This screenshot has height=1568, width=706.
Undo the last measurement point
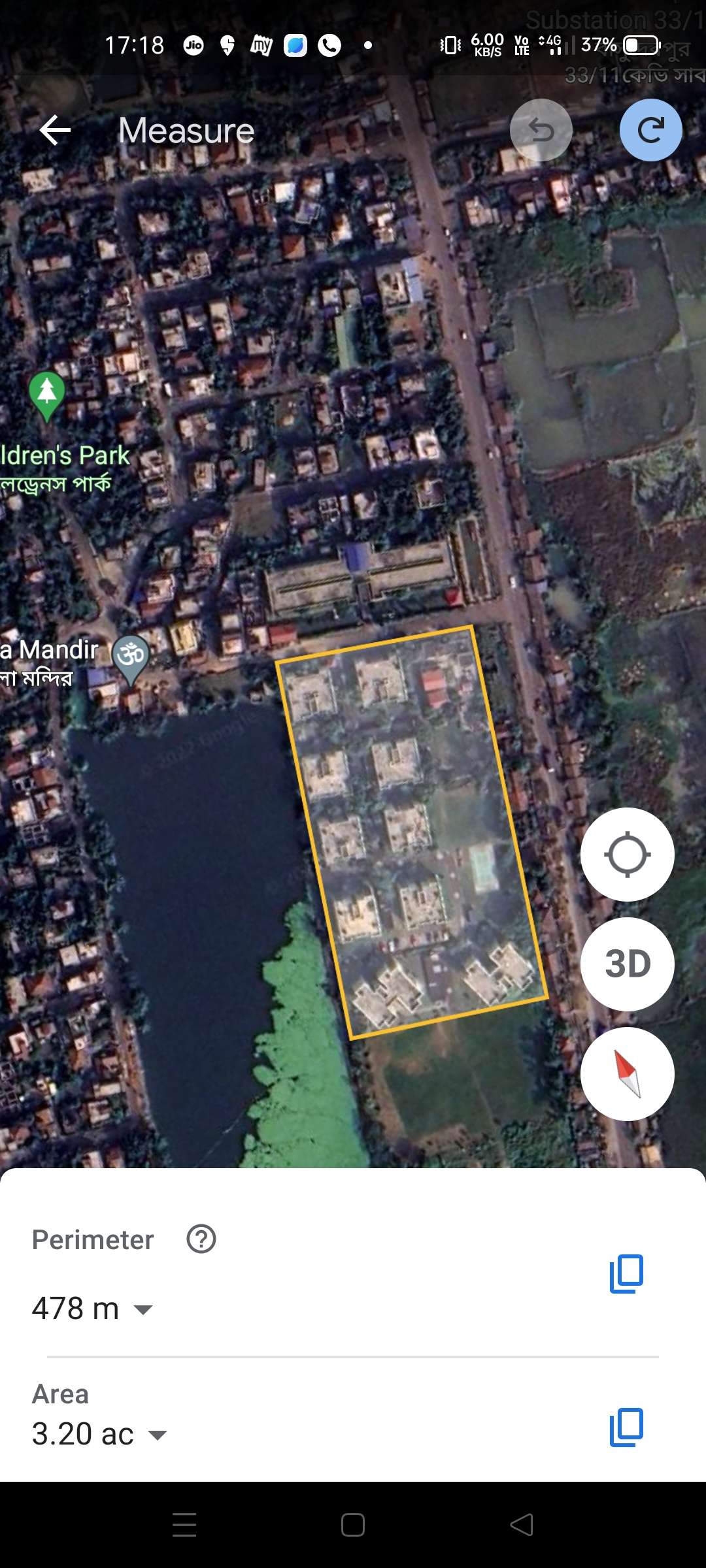pos(541,131)
